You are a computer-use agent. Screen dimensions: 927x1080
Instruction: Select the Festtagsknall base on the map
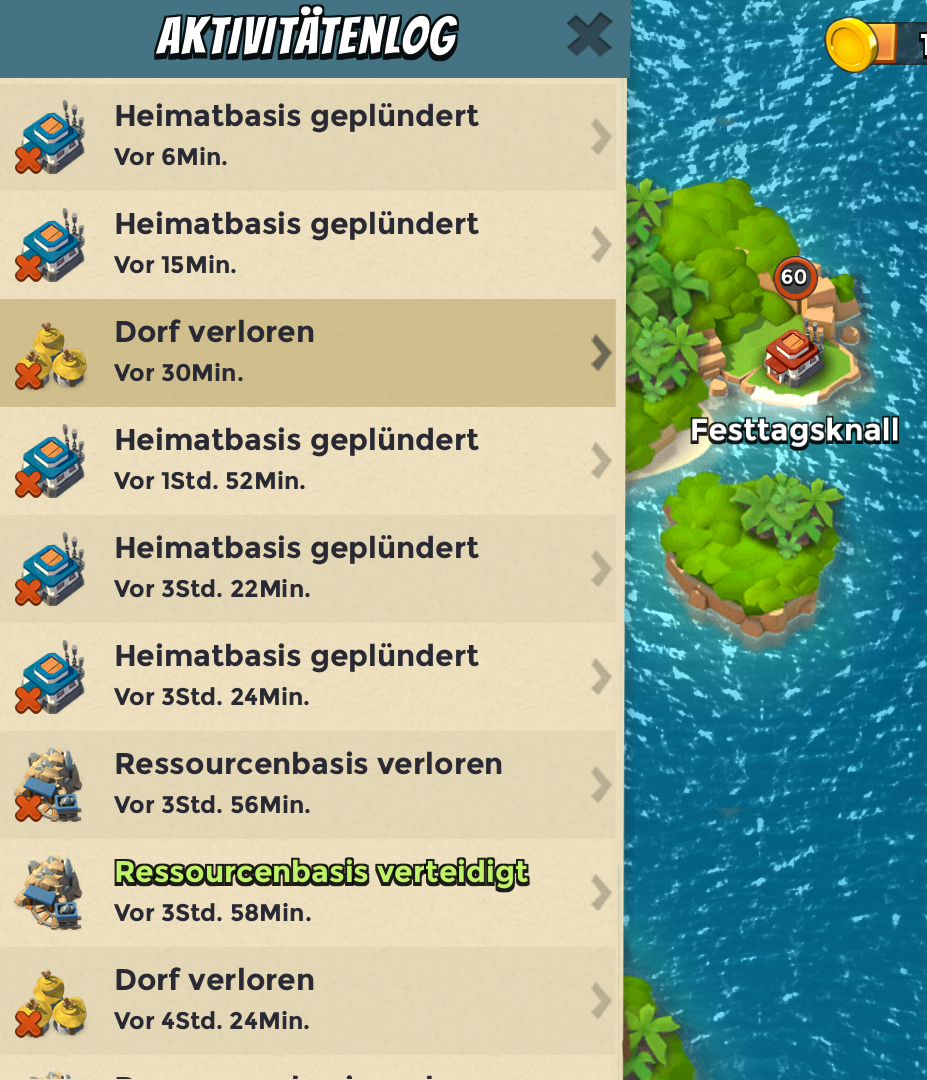793,357
